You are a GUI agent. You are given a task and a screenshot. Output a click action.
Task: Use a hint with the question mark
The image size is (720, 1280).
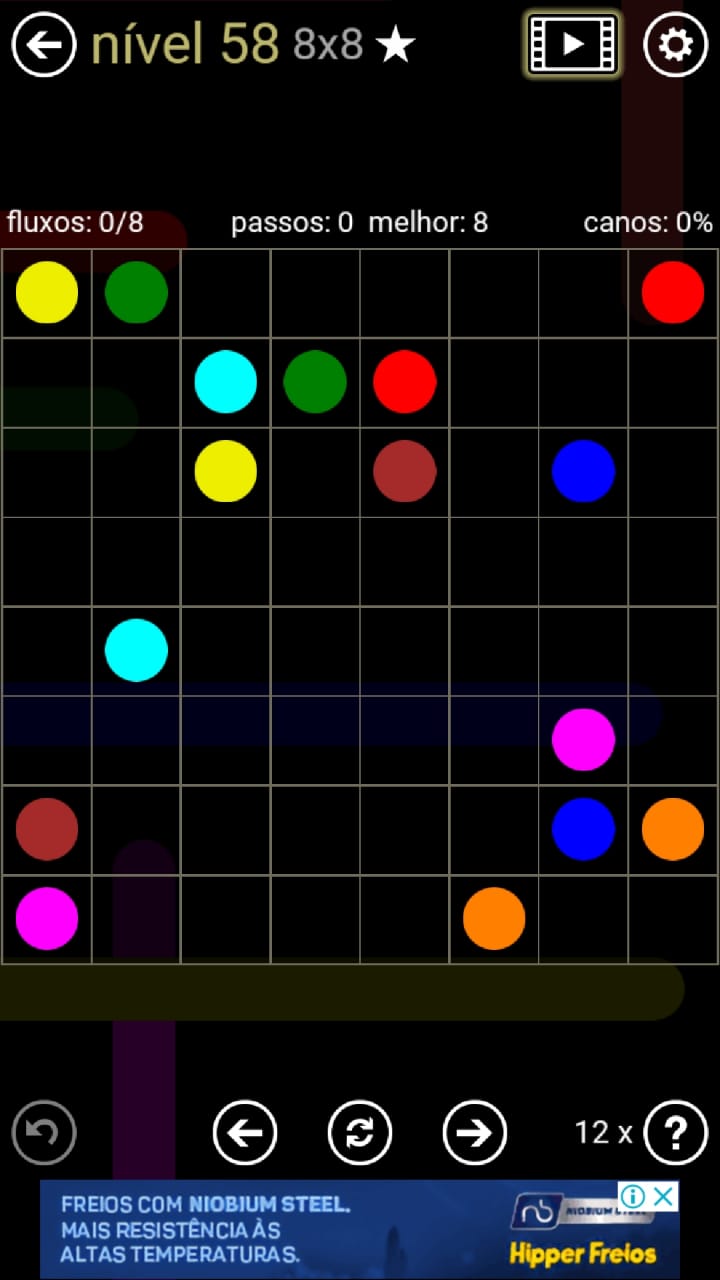pos(676,1133)
